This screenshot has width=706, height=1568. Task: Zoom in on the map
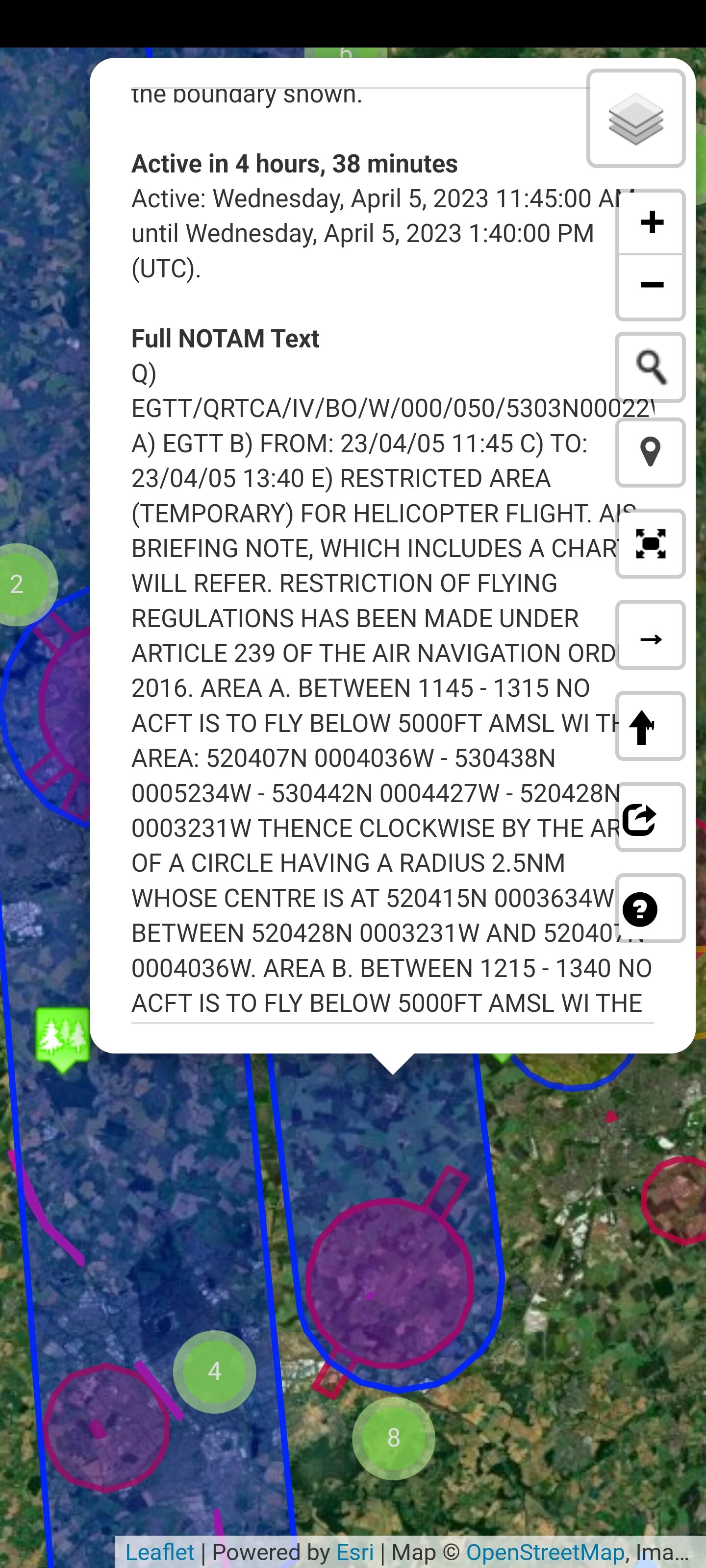point(651,222)
